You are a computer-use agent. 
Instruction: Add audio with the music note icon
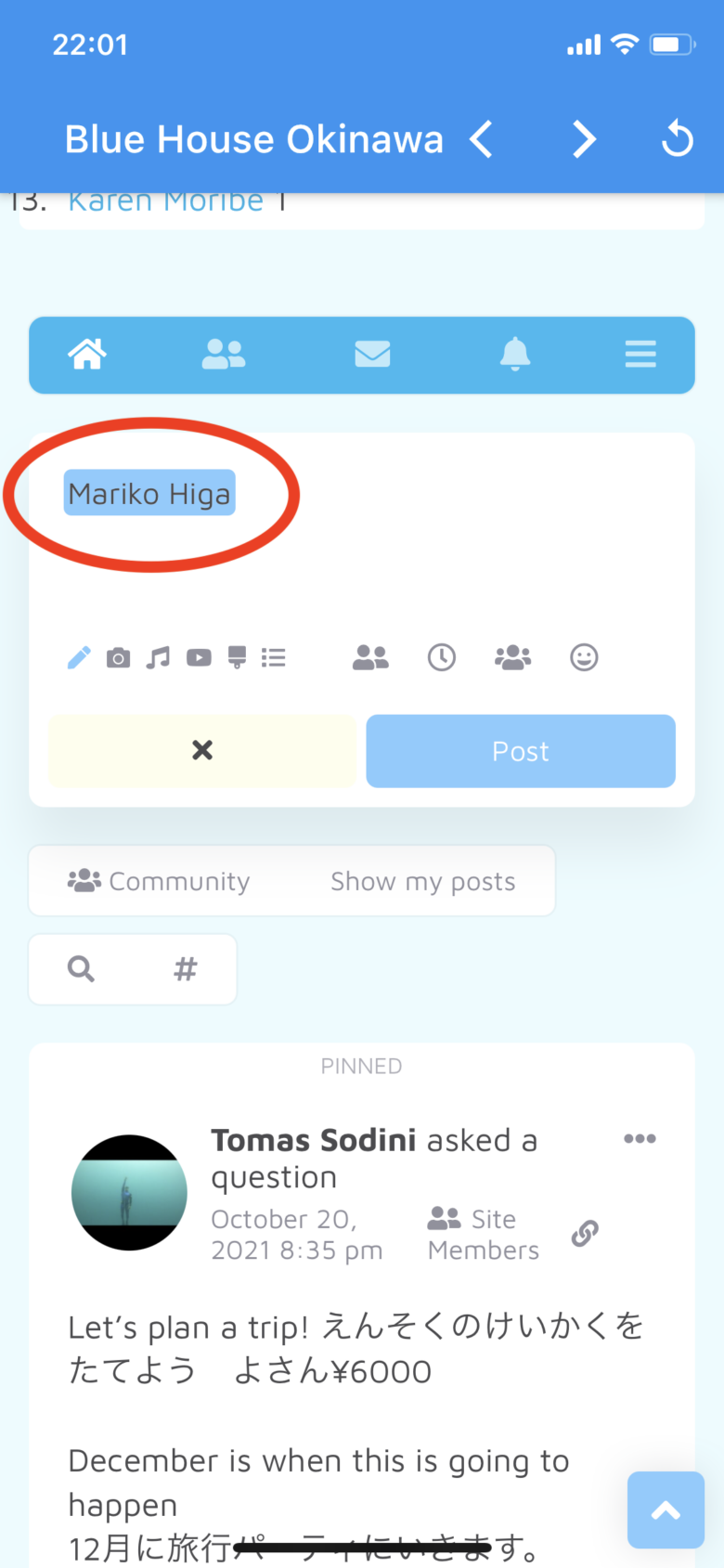click(x=159, y=658)
